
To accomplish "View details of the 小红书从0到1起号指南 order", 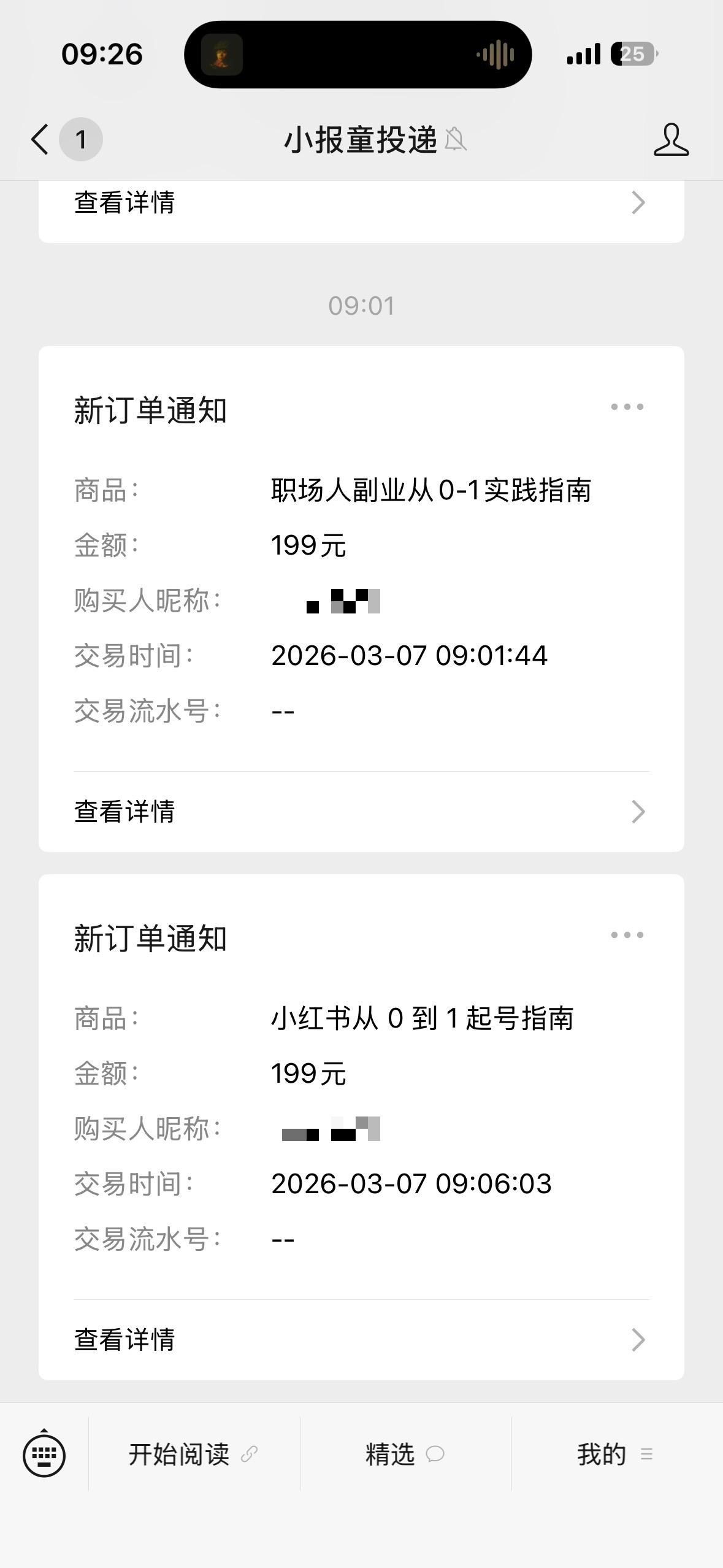I will [x=361, y=1340].
